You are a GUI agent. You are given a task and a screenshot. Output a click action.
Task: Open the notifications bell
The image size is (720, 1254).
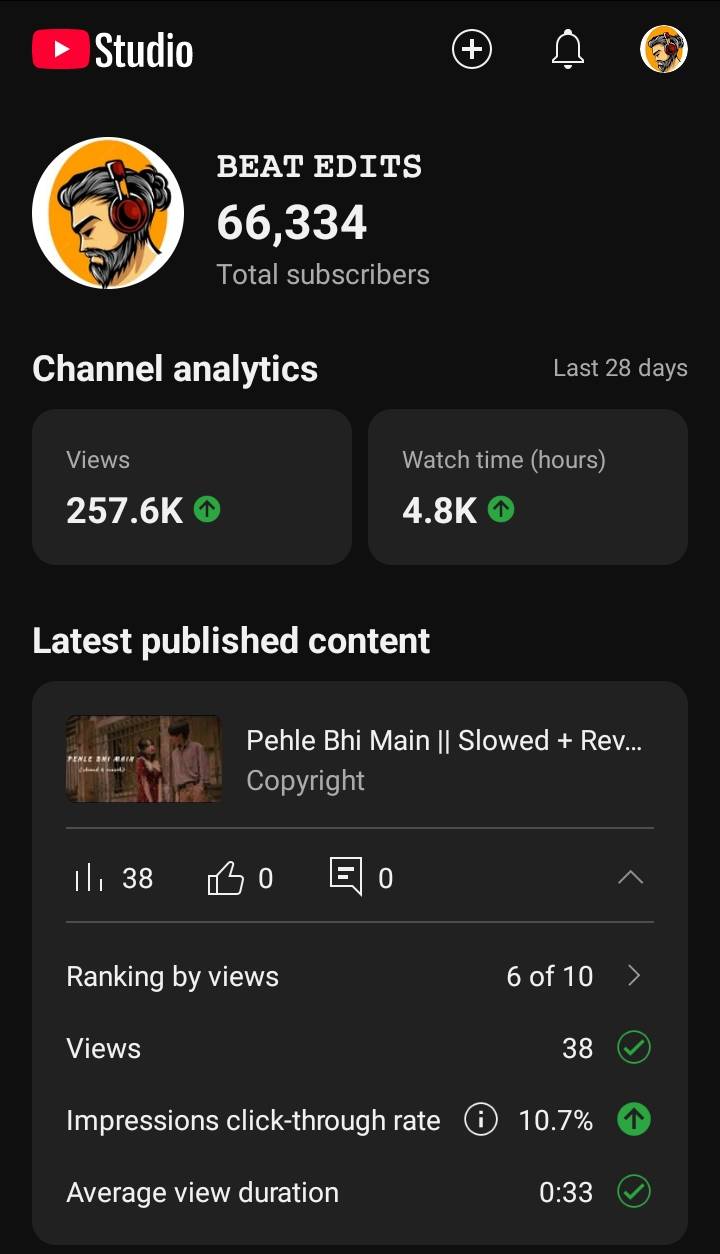(568, 49)
